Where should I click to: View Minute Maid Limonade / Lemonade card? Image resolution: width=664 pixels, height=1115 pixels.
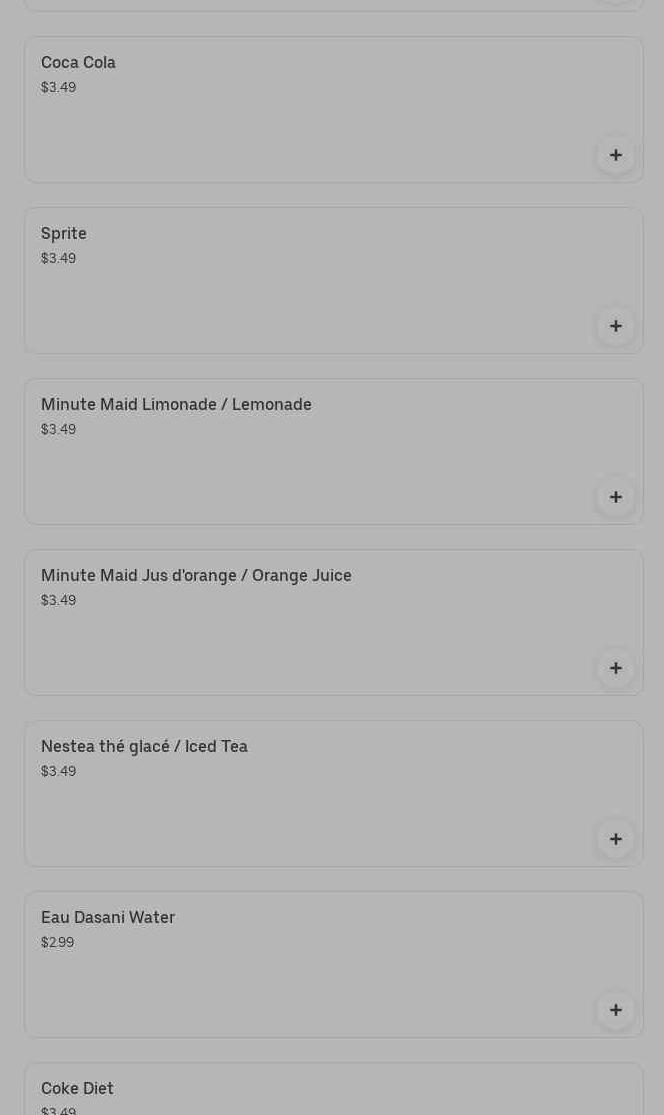(300, 452)
